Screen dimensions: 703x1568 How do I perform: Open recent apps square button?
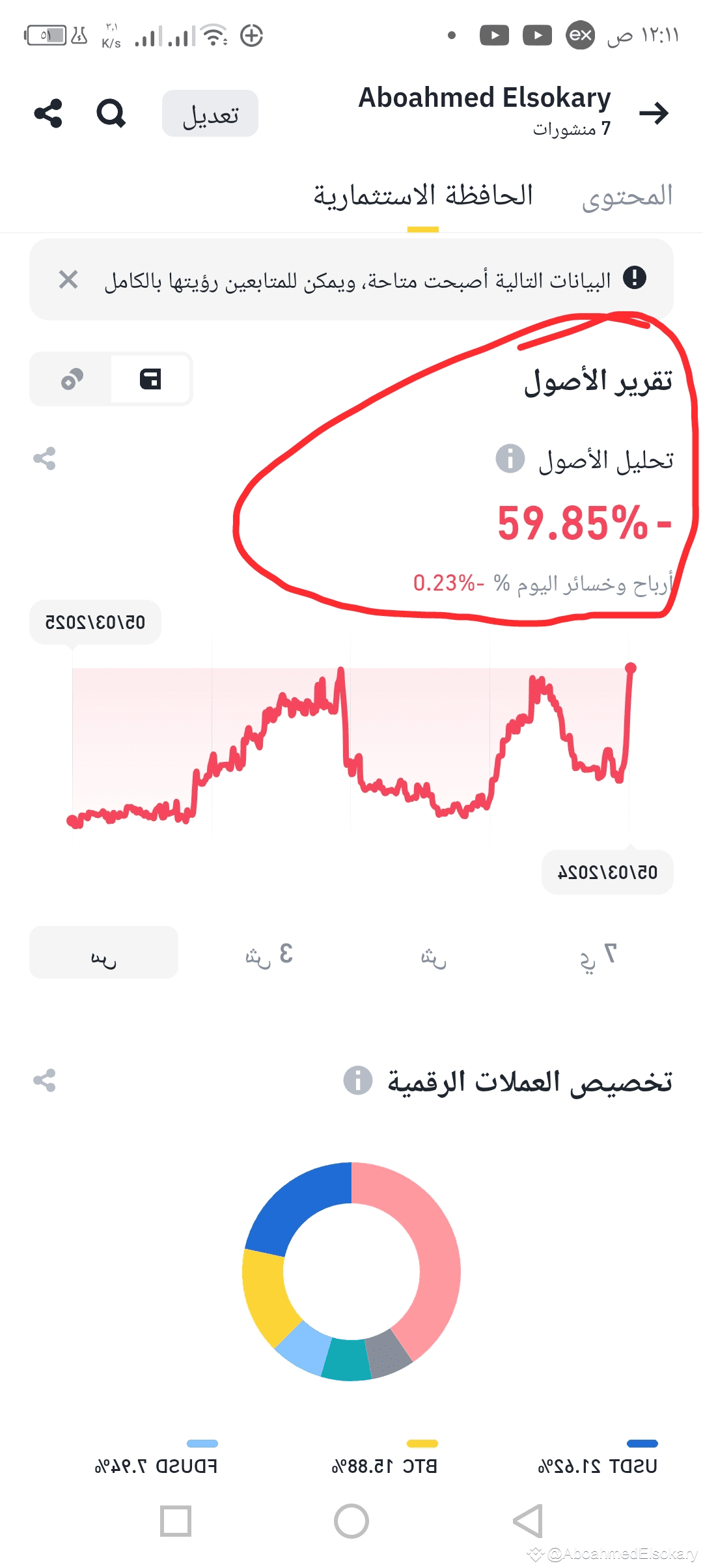pos(176,1521)
